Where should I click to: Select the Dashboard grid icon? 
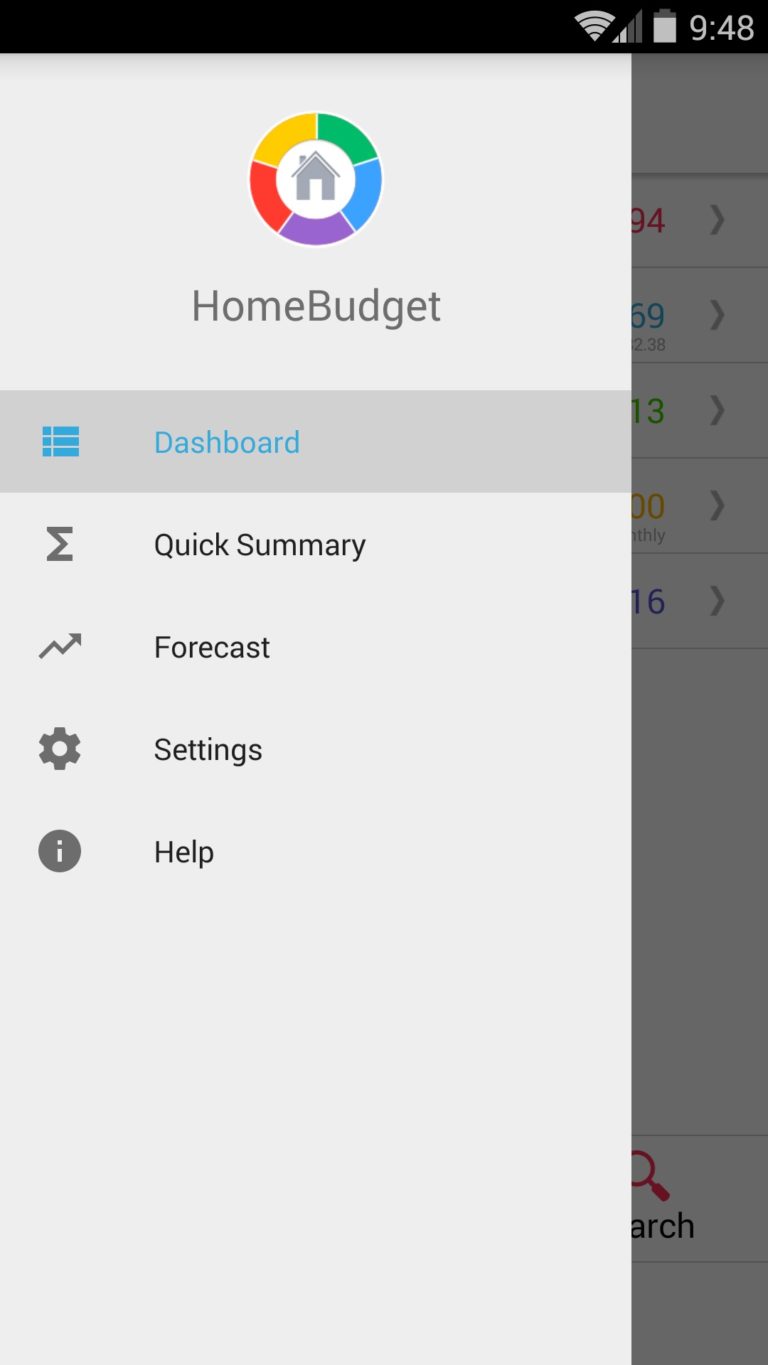[59, 441]
